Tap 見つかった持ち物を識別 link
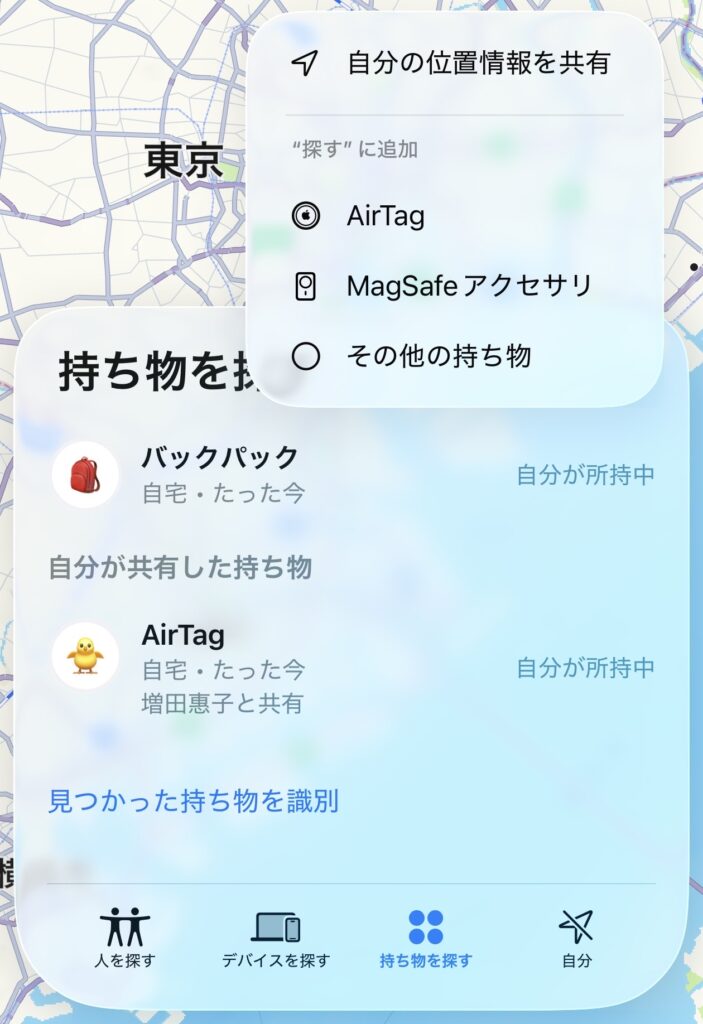Viewport: 703px width, 1024px height. click(194, 800)
